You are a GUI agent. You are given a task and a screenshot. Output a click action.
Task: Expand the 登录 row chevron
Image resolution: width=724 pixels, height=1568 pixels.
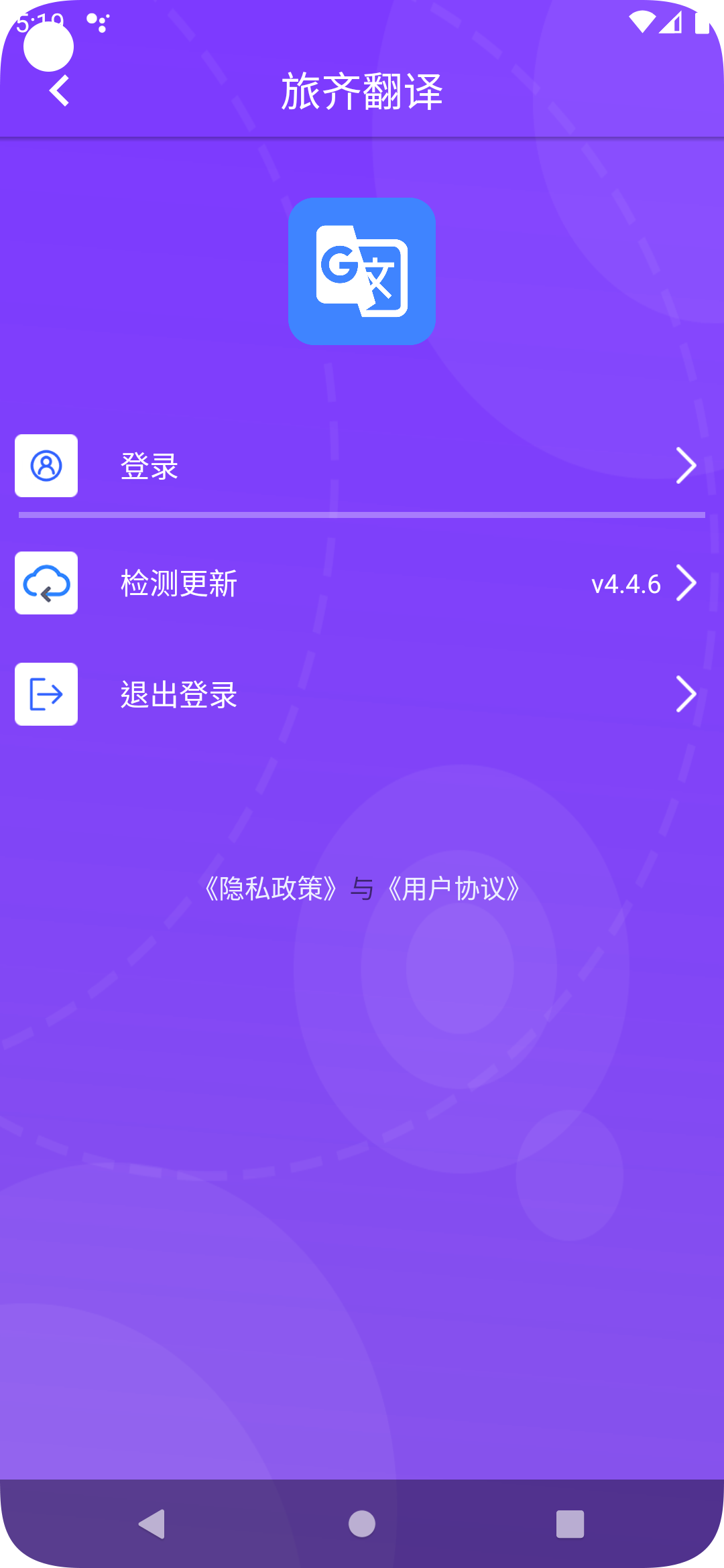point(686,466)
